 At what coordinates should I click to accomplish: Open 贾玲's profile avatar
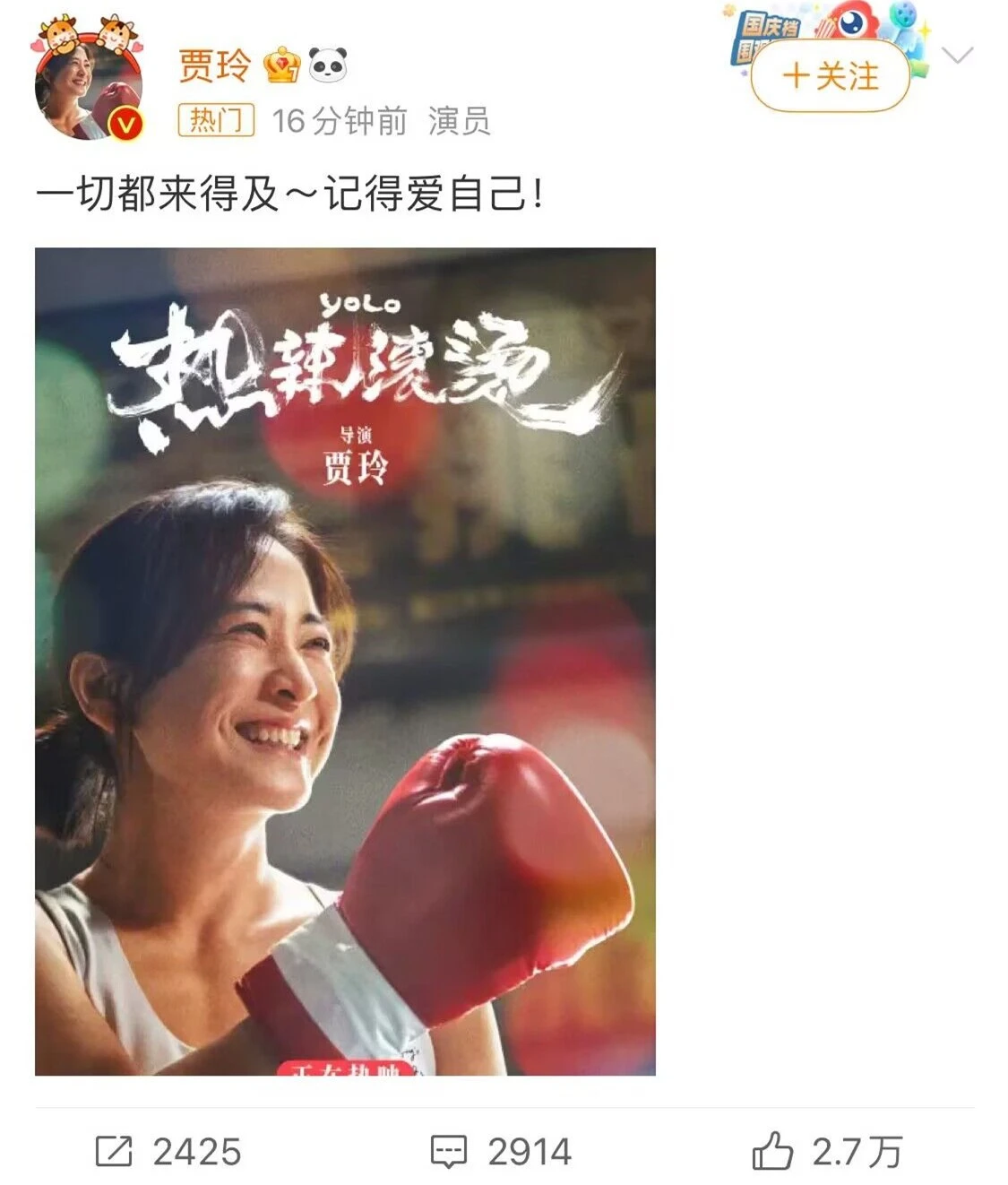pyautogui.click(x=87, y=91)
